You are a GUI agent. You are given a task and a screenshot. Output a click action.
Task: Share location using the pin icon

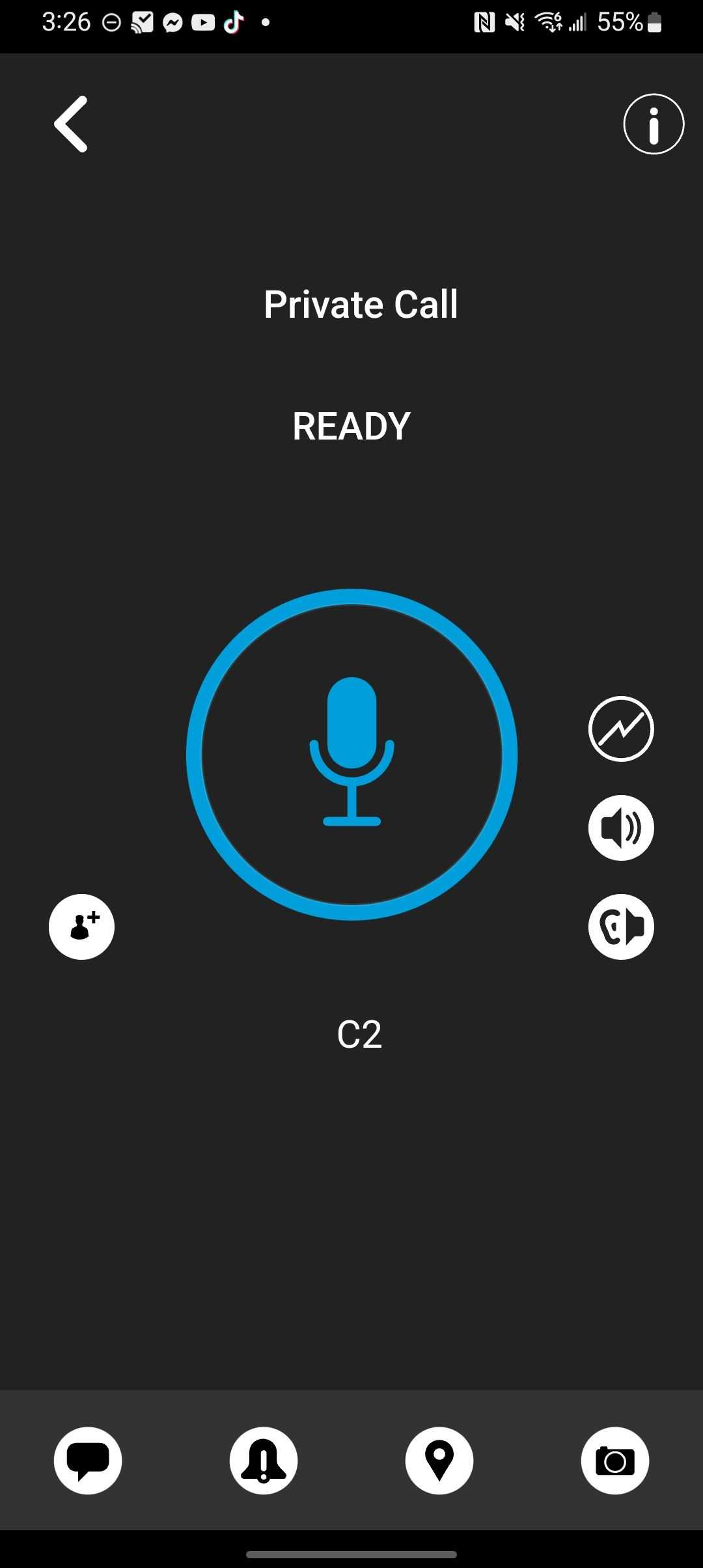point(439,1461)
